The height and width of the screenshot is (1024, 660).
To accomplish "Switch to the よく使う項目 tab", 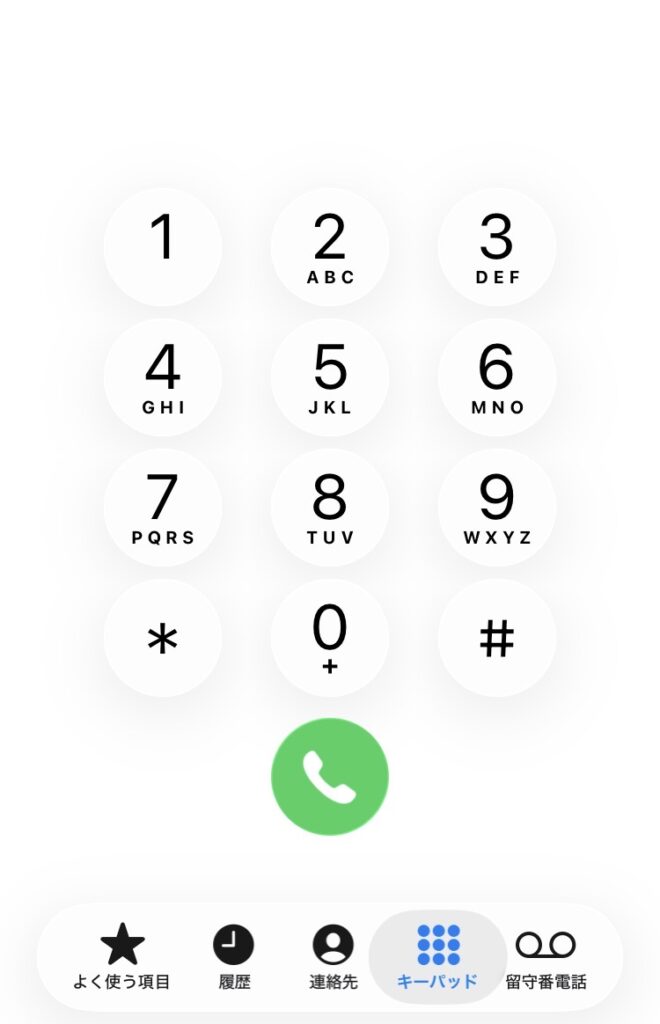I will pos(122,957).
